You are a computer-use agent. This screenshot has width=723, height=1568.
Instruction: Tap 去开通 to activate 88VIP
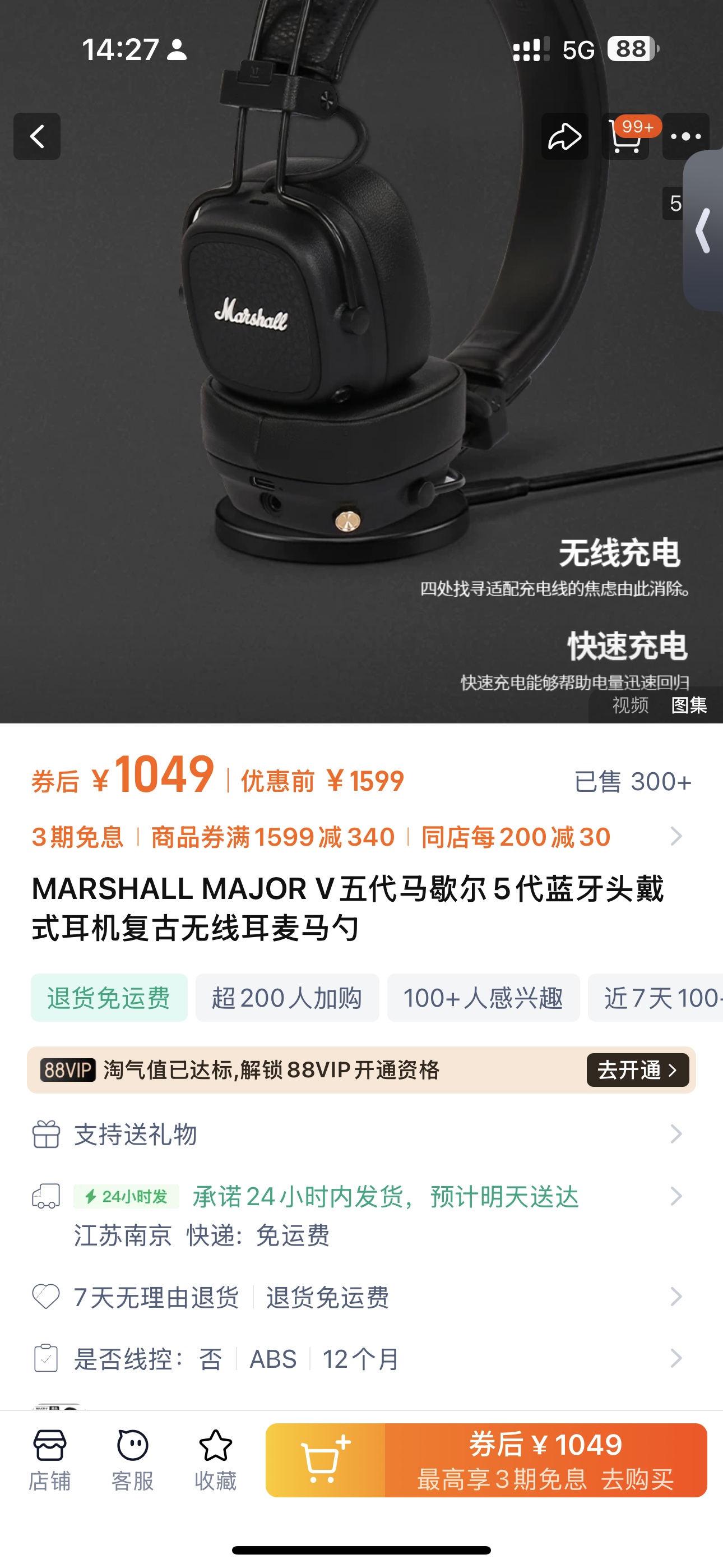point(637,1069)
